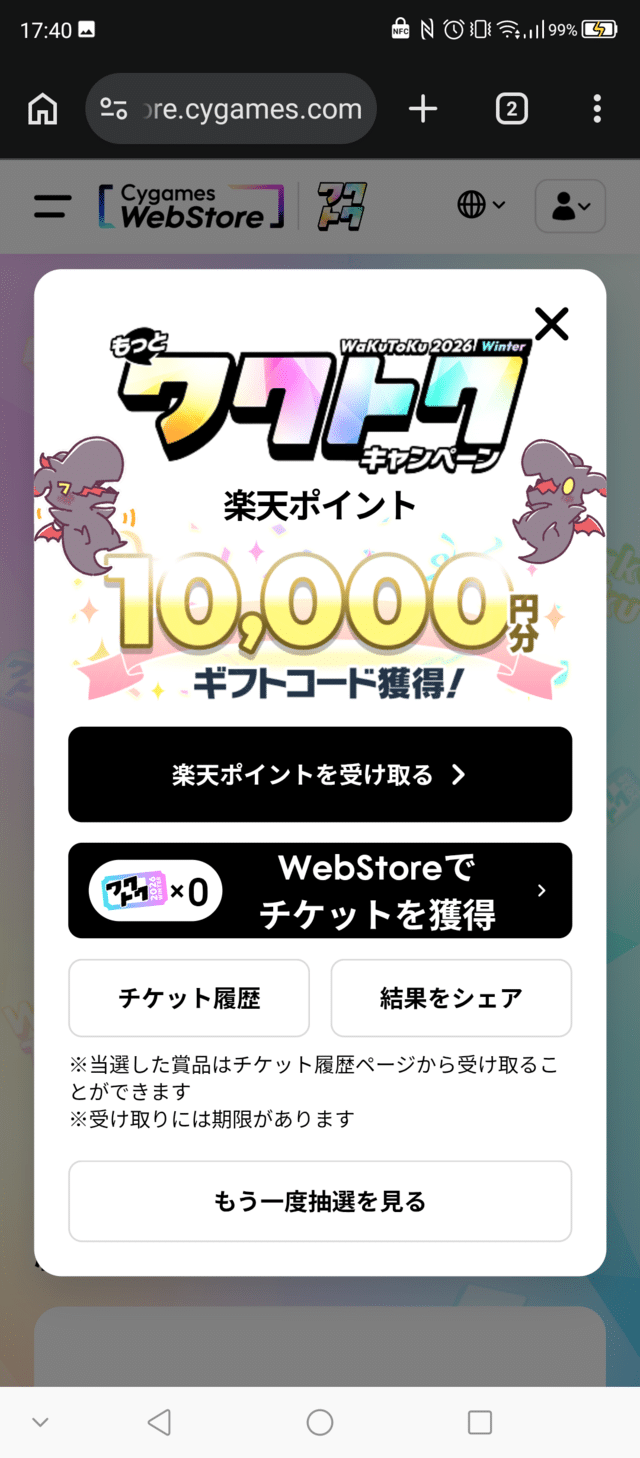Open recent apps from navigation bar
The width and height of the screenshot is (640, 1458).
click(480, 1422)
